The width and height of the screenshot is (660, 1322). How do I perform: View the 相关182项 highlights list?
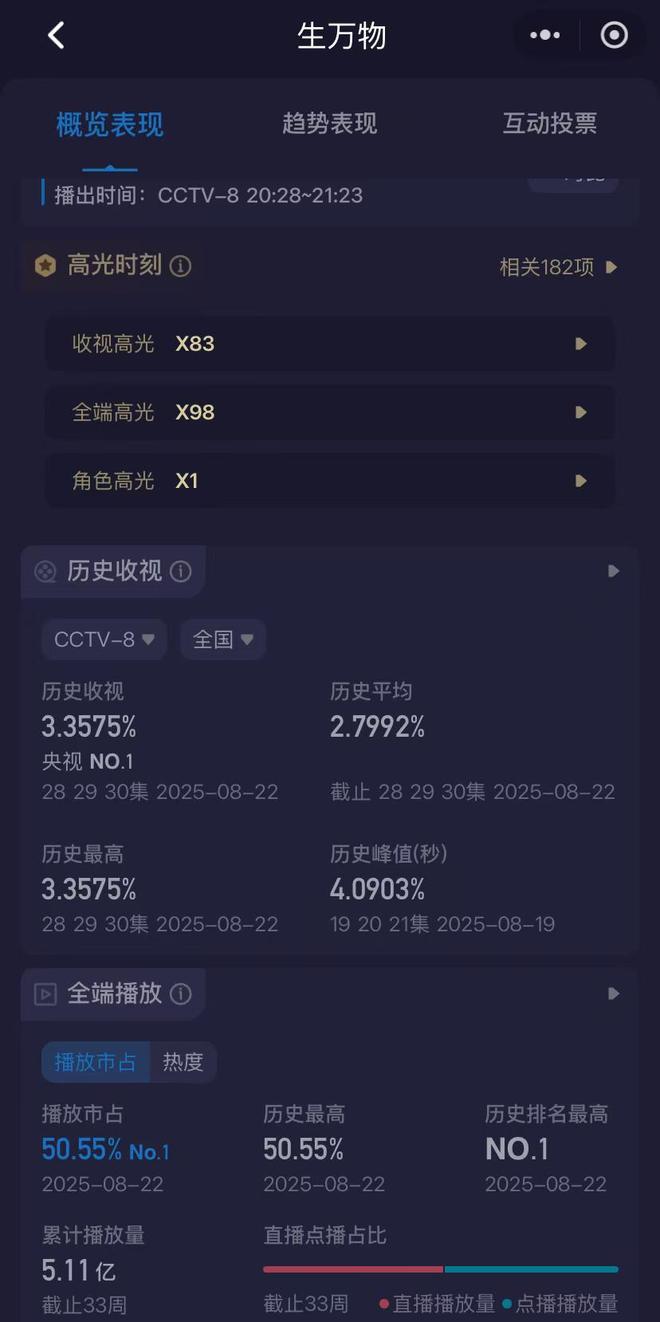(558, 267)
